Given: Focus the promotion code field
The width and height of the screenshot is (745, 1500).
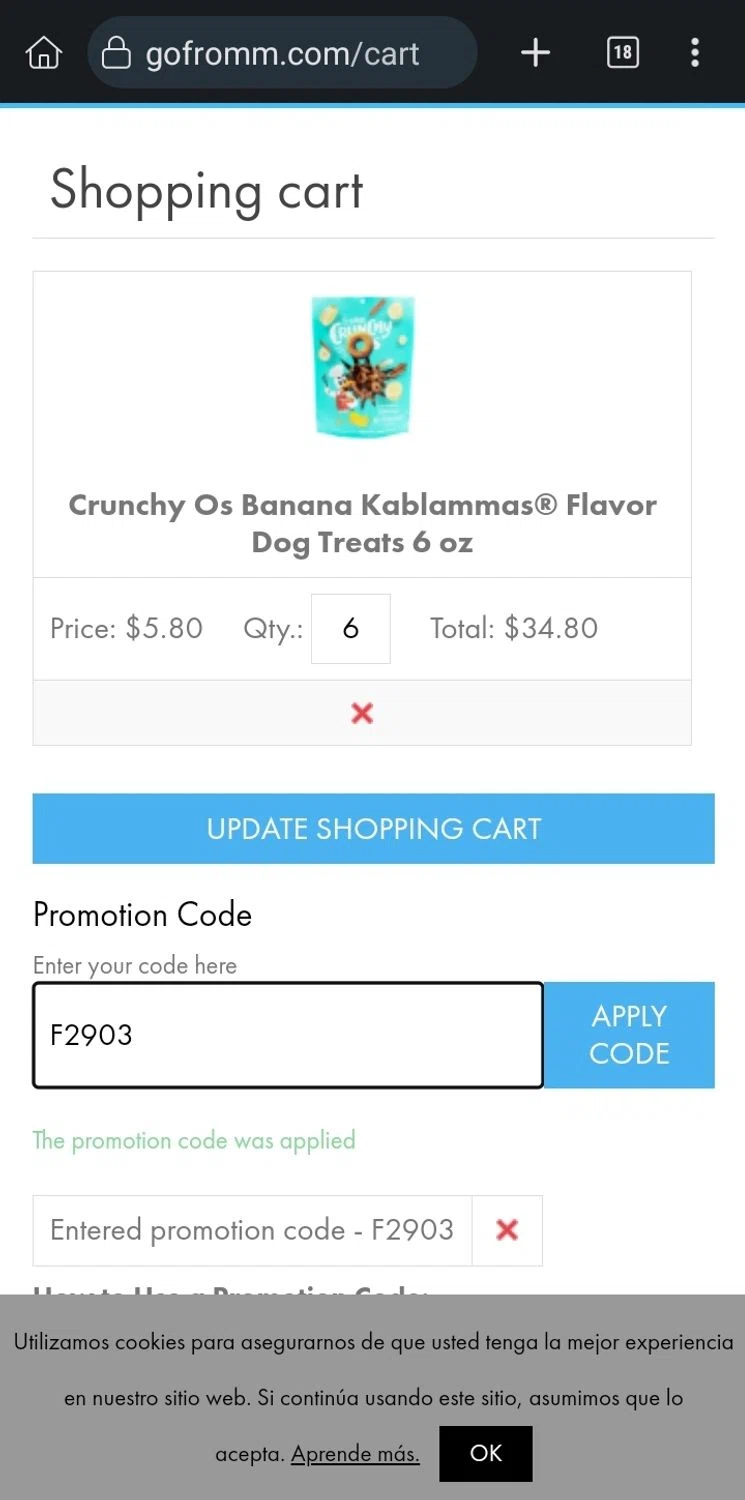Looking at the screenshot, I should [288, 1035].
